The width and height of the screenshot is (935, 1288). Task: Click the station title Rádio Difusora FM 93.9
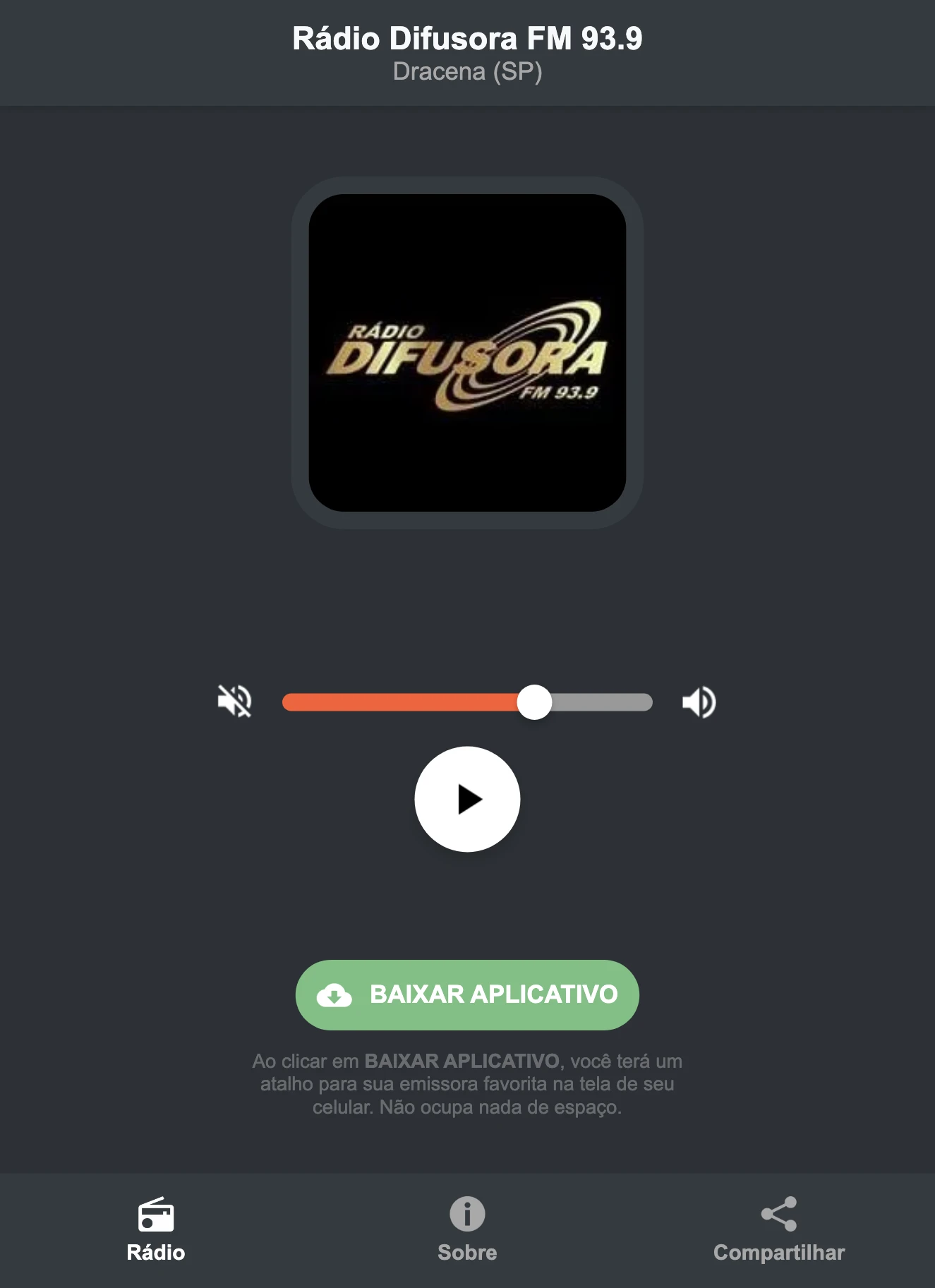tap(467, 39)
